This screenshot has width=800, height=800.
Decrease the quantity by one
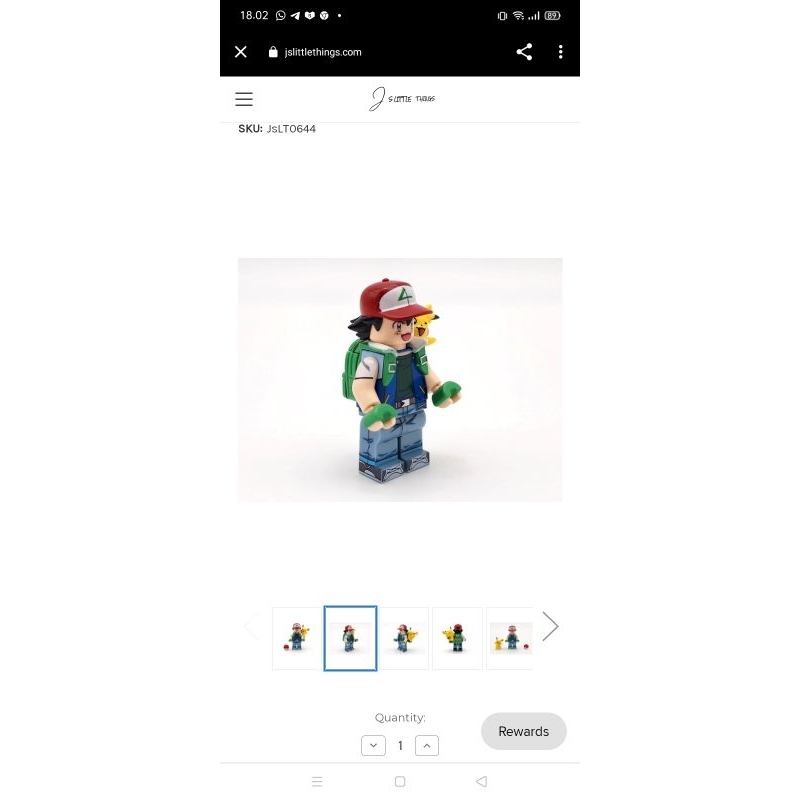(x=373, y=745)
